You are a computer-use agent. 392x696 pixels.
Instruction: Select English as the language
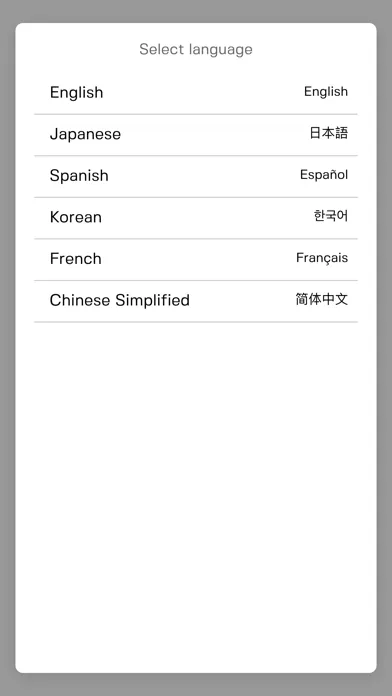[196, 93]
